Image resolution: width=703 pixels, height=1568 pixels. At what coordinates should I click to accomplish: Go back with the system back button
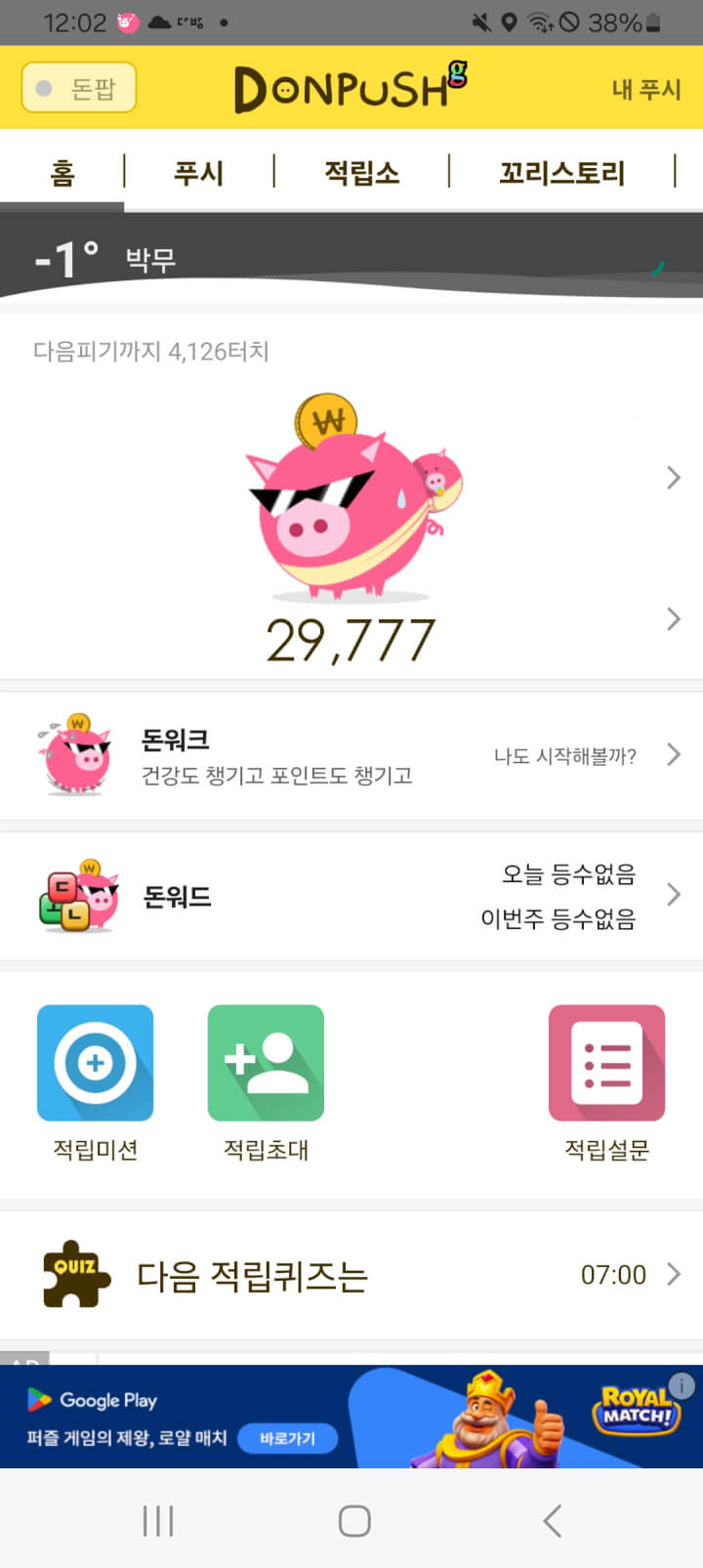552,1520
